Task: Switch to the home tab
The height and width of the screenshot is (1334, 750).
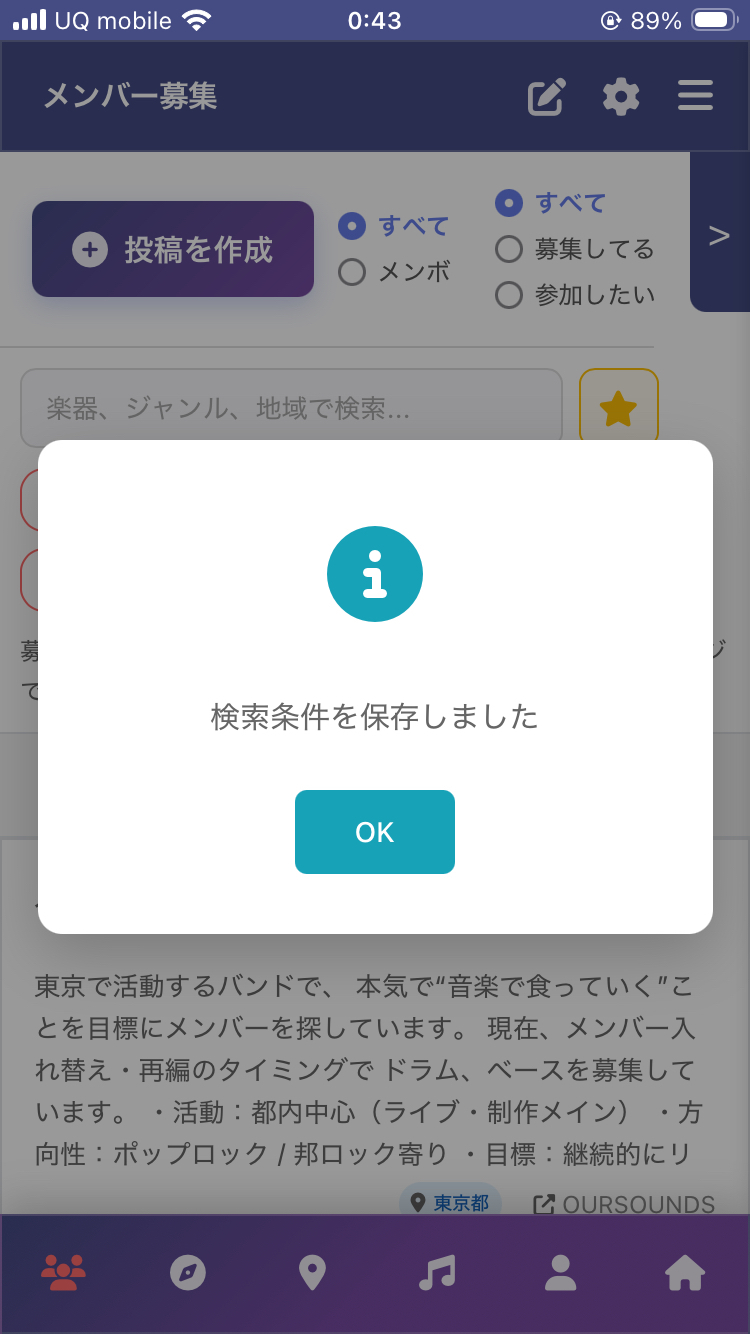Action: tap(684, 1272)
